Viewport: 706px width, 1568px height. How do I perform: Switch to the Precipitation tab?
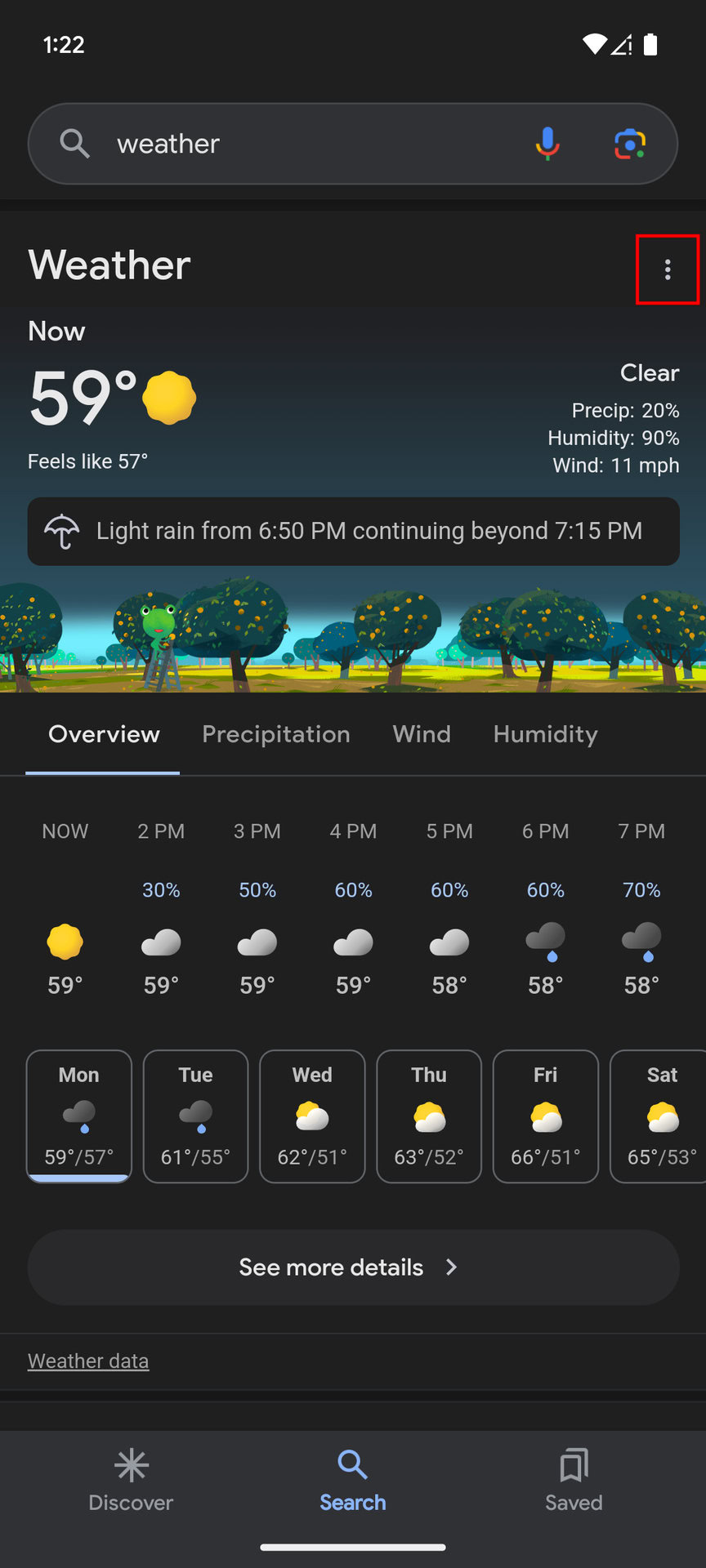(276, 734)
